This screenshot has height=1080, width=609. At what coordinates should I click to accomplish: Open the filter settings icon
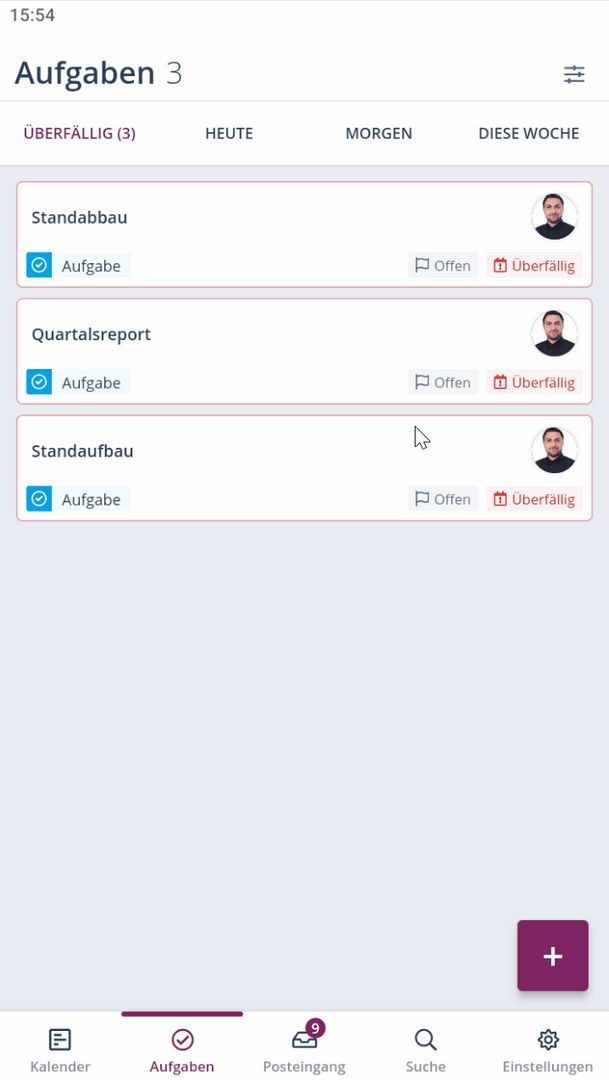[x=574, y=74]
